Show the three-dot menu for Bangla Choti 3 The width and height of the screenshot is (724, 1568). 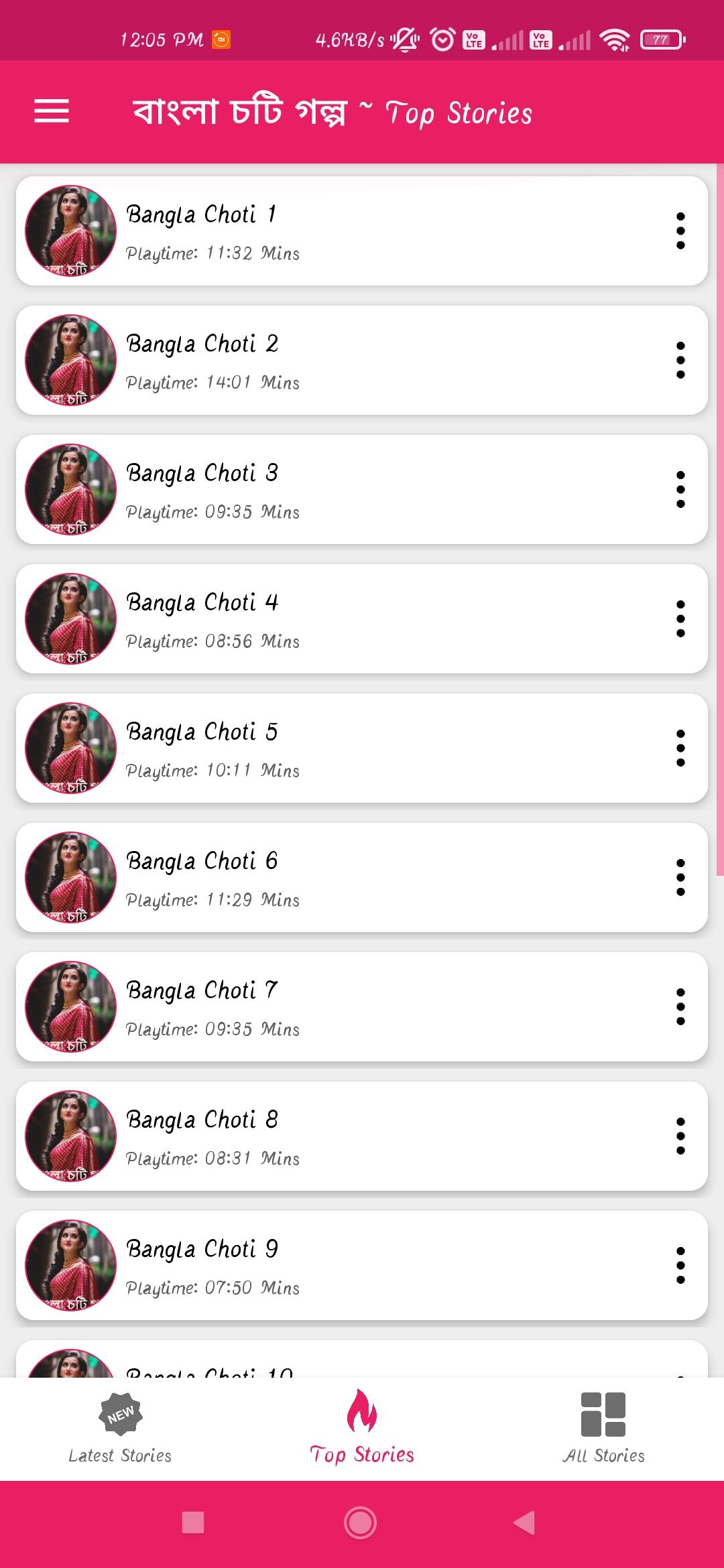pyautogui.click(x=680, y=490)
